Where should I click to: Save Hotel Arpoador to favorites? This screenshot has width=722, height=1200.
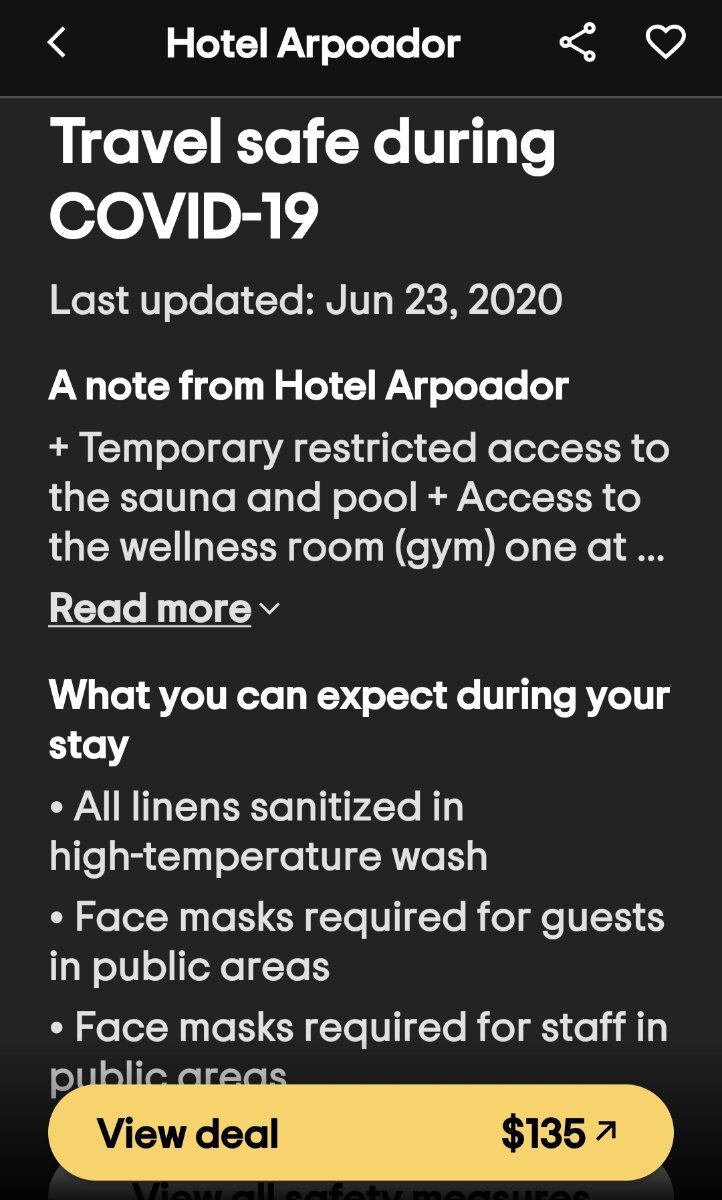pyautogui.click(x=665, y=43)
